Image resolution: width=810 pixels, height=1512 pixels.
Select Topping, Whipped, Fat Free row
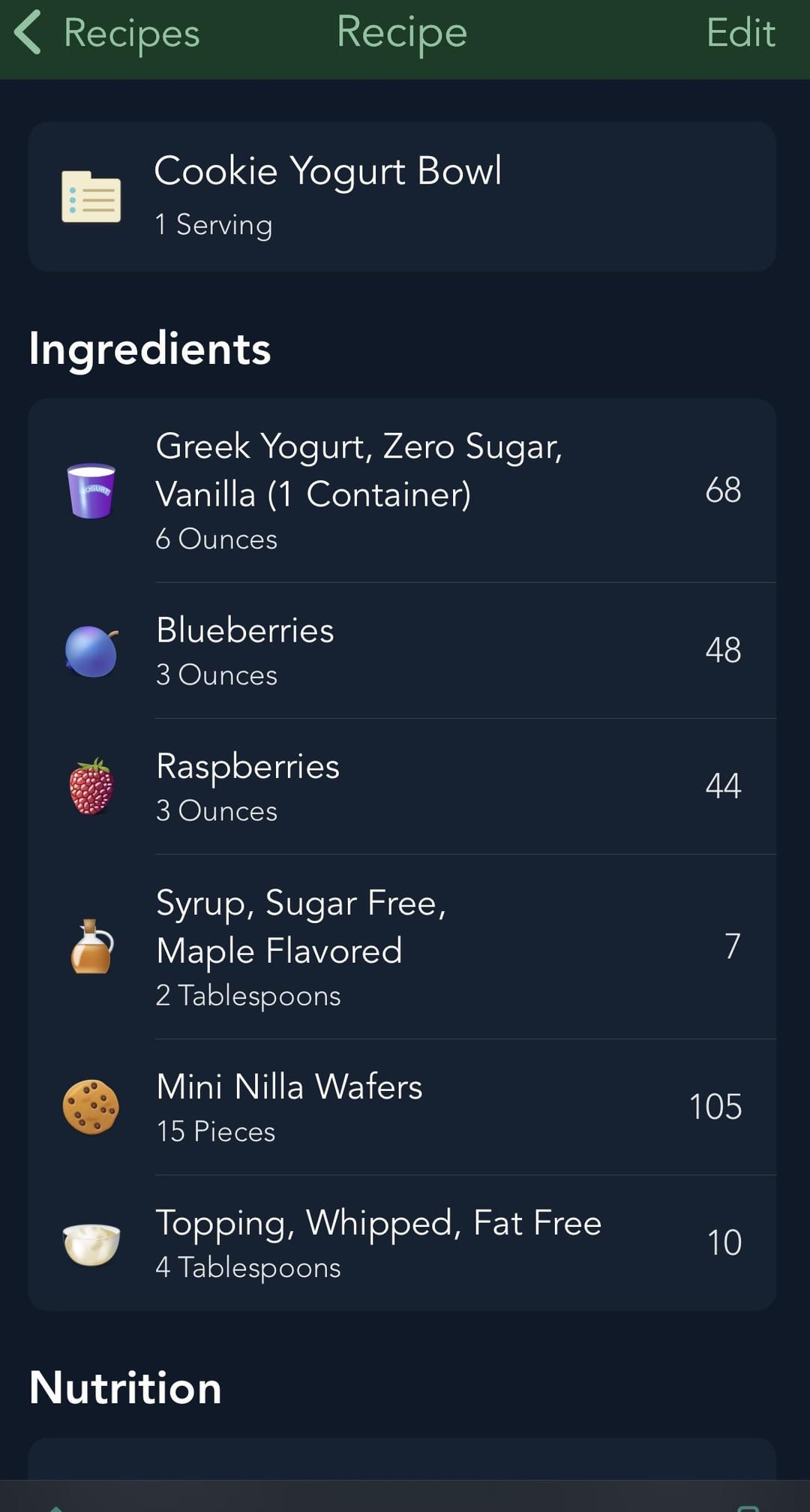click(x=402, y=1243)
